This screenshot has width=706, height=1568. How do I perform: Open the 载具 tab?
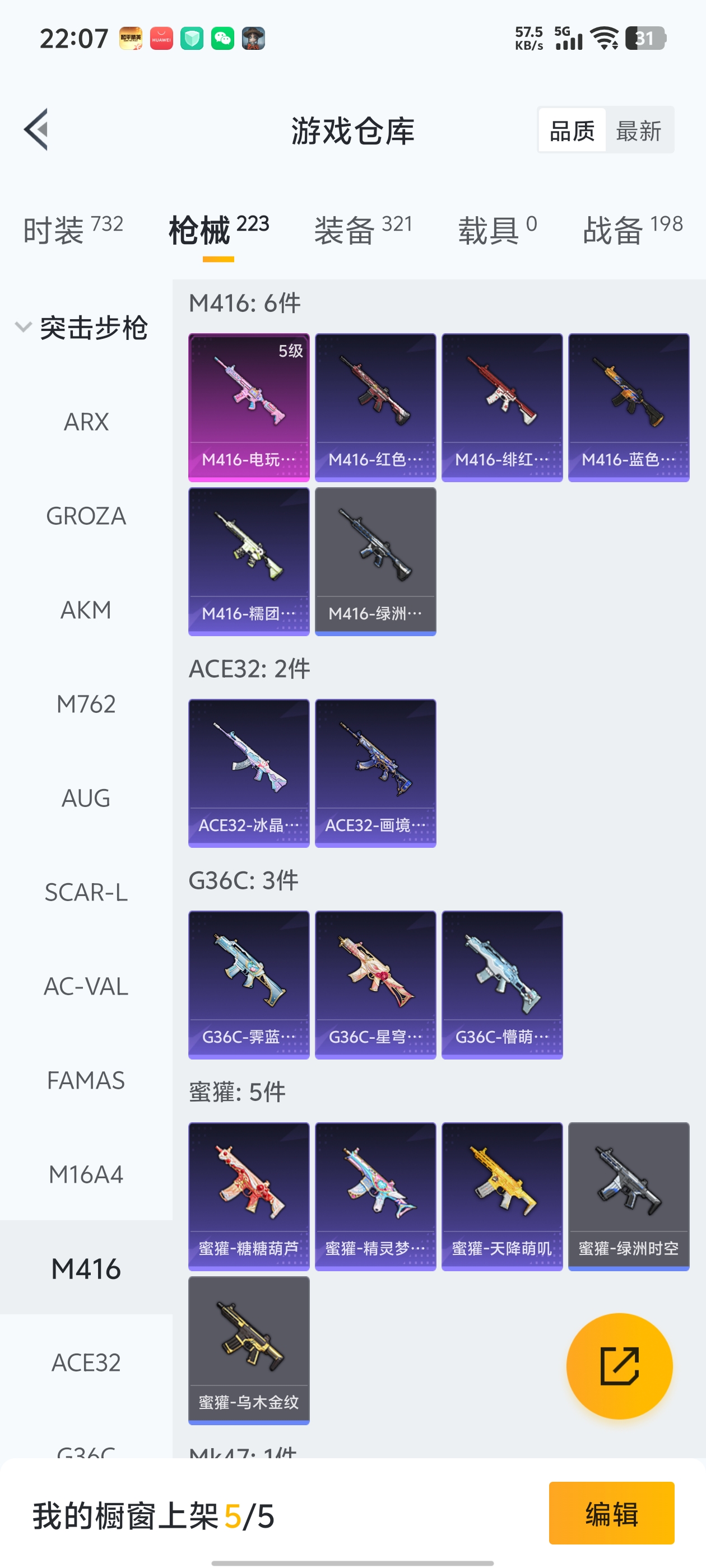pos(497,230)
